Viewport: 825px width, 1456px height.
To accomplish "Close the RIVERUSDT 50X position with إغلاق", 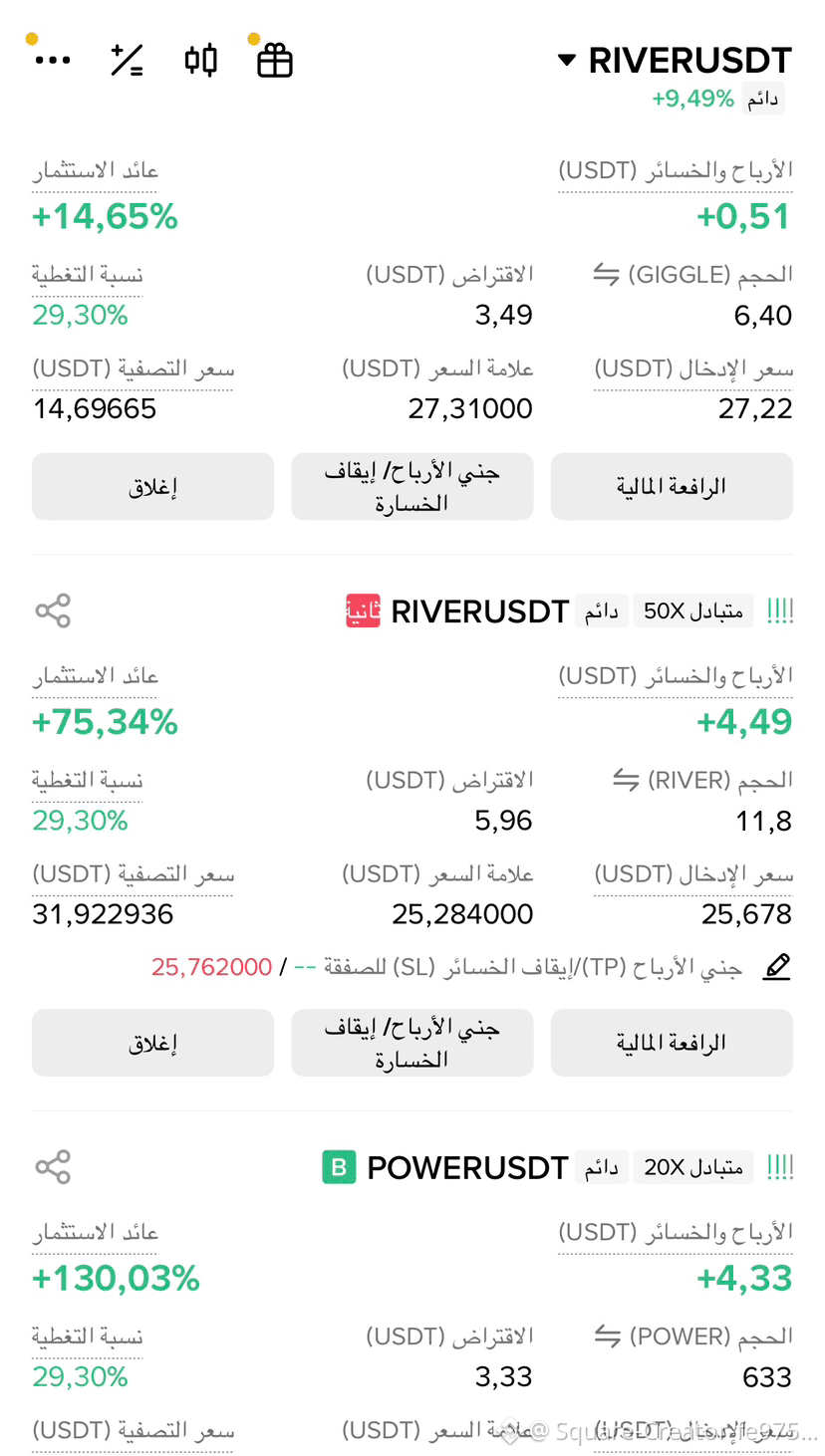I will [x=152, y=1043].
